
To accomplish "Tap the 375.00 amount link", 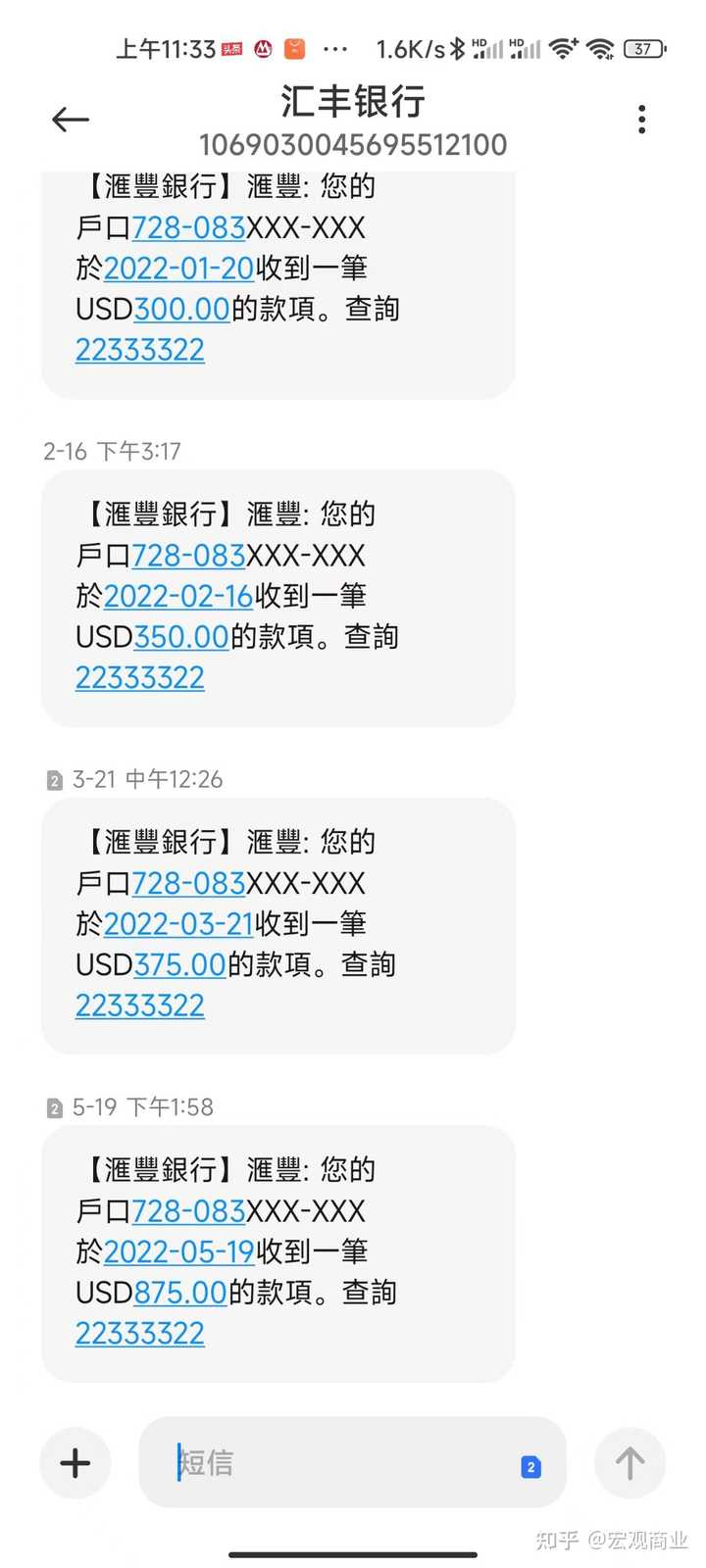I will (x=180, y=965).
